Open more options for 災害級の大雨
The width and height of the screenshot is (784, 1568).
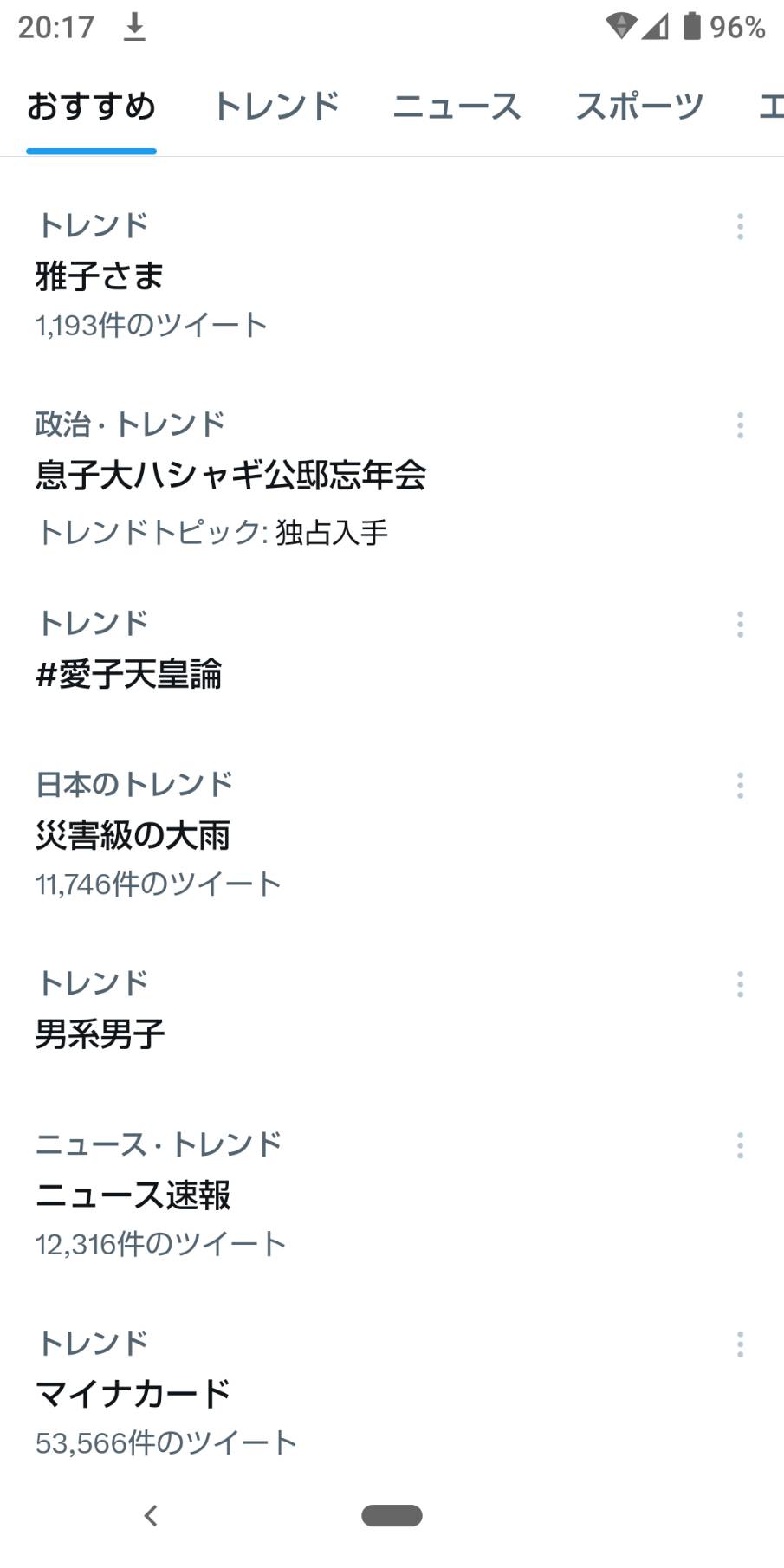click(740, 786)
